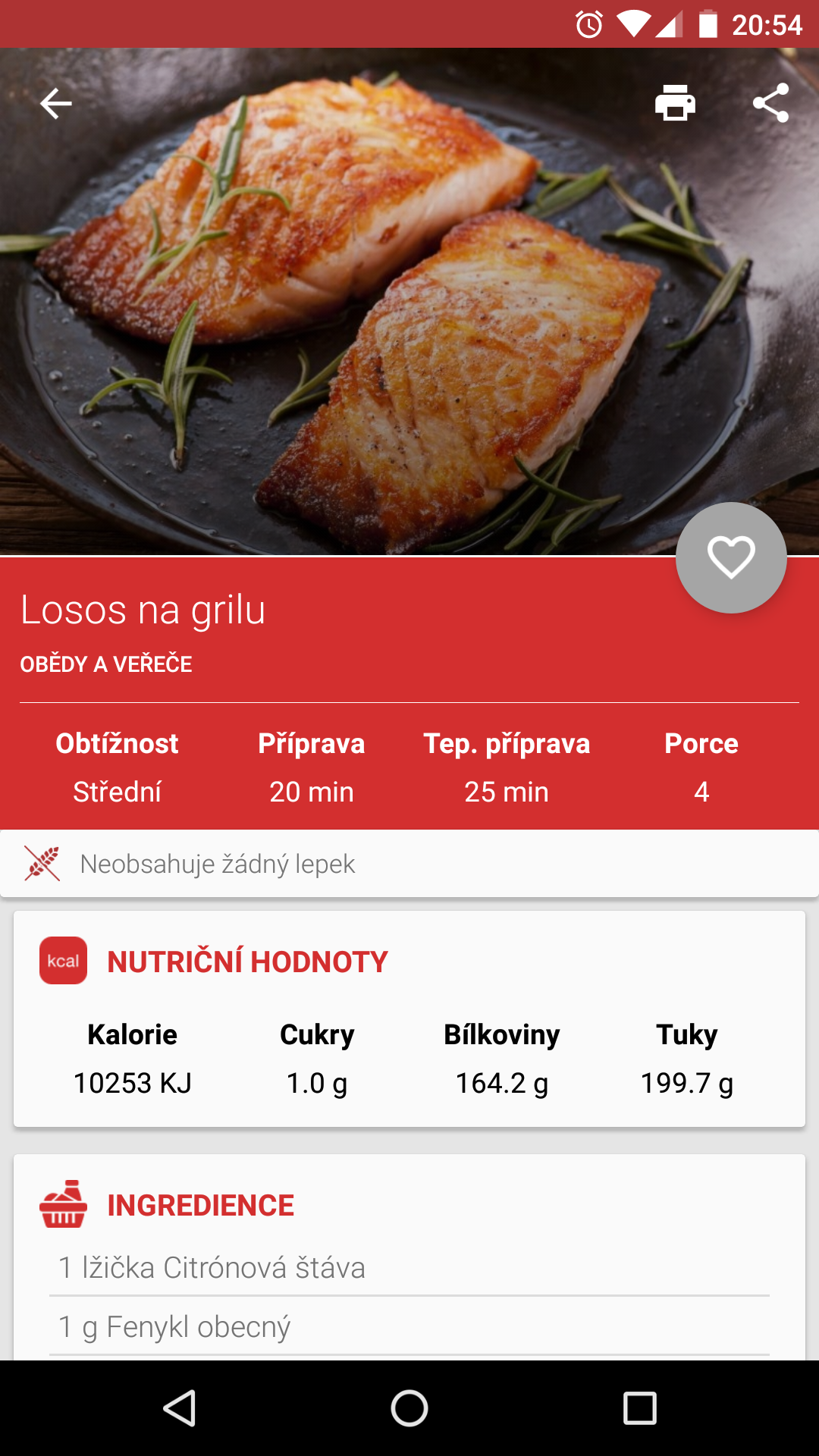This screenshot has height=1456, width=819.
Task: Add recipe to favorites with heart button
Action: coord(731,558)
